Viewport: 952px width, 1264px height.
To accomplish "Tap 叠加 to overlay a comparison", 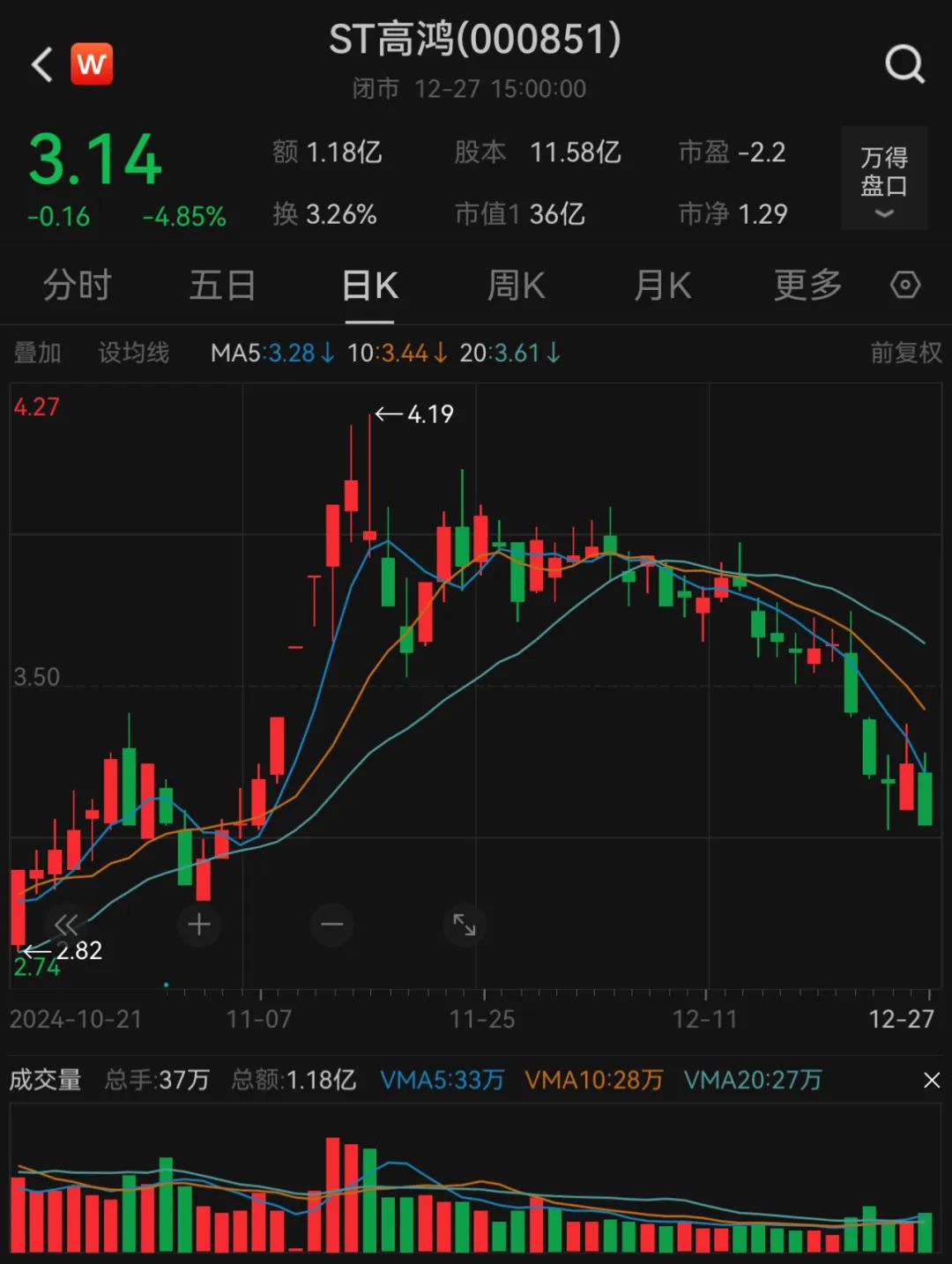I will click(x=37, y=353).
